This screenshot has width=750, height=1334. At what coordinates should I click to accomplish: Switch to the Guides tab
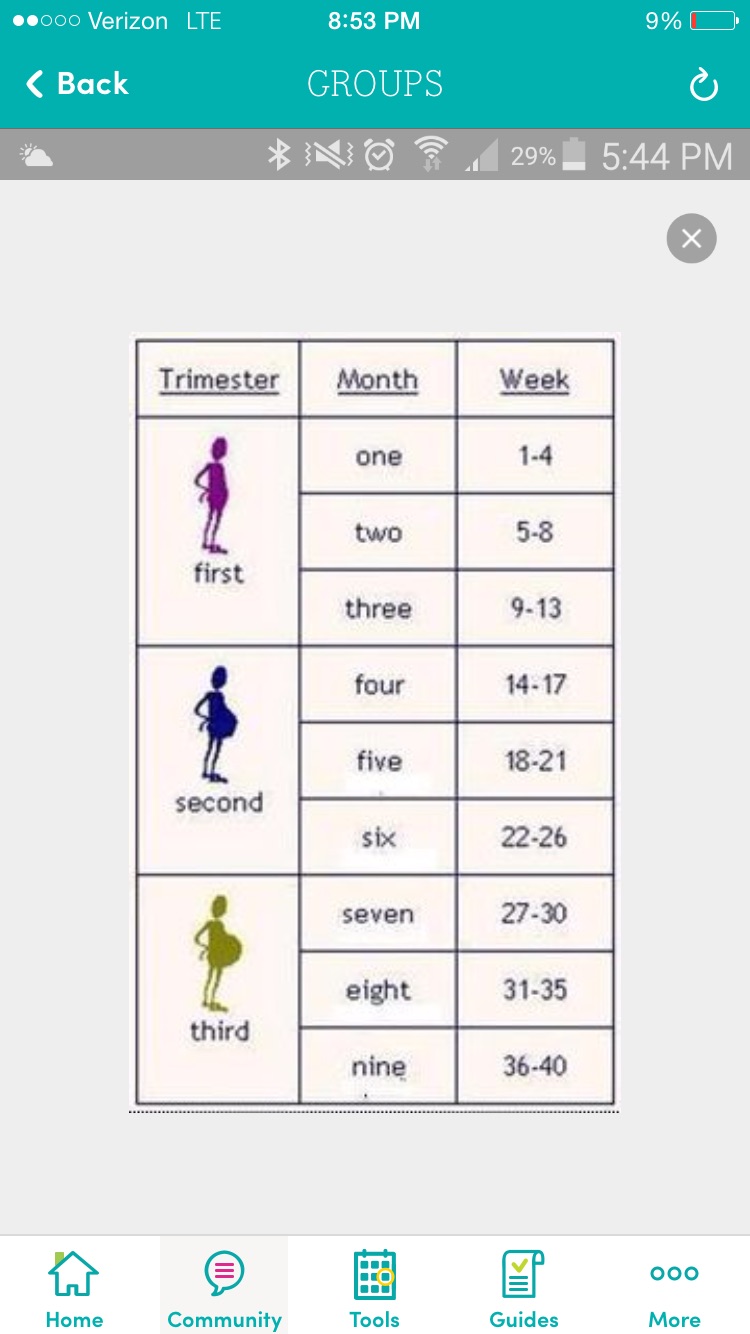click(x=524, y=1288)
